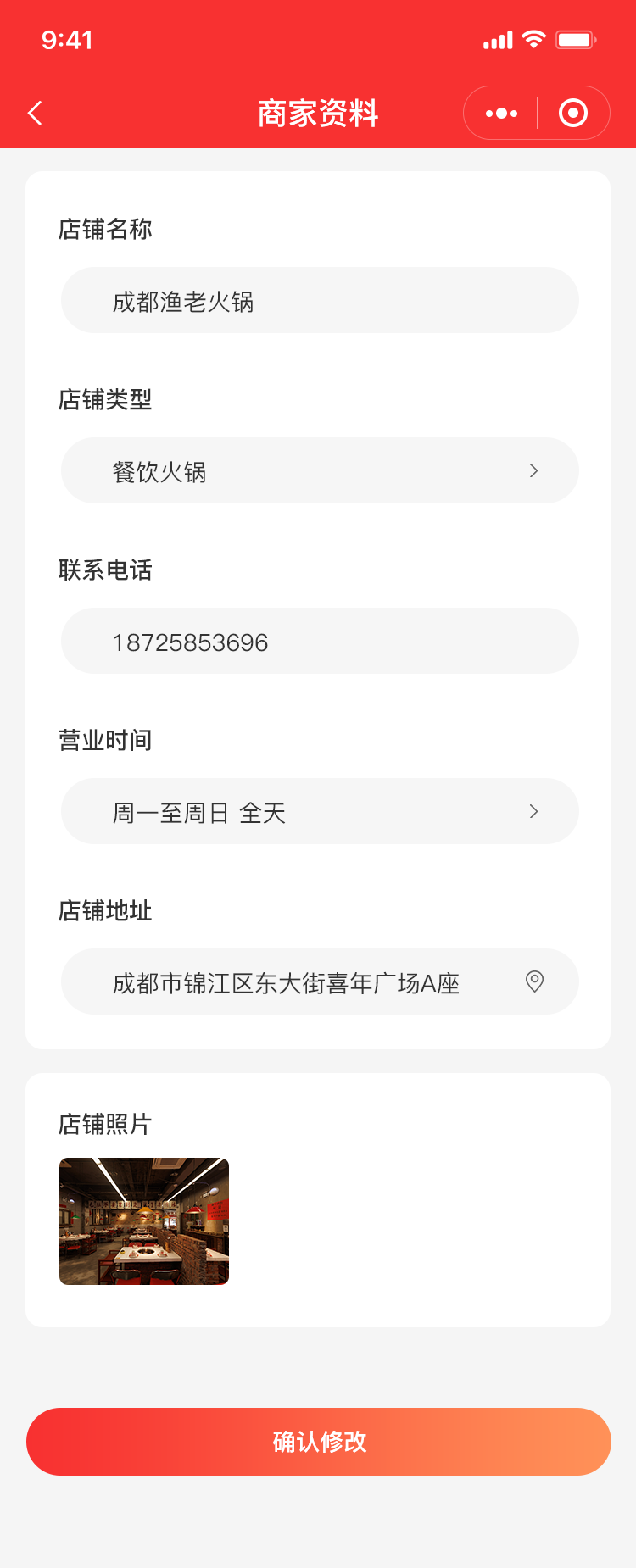Edit the 店铺地址 address field
636x1568 pixels.
[x=288, y=982]
